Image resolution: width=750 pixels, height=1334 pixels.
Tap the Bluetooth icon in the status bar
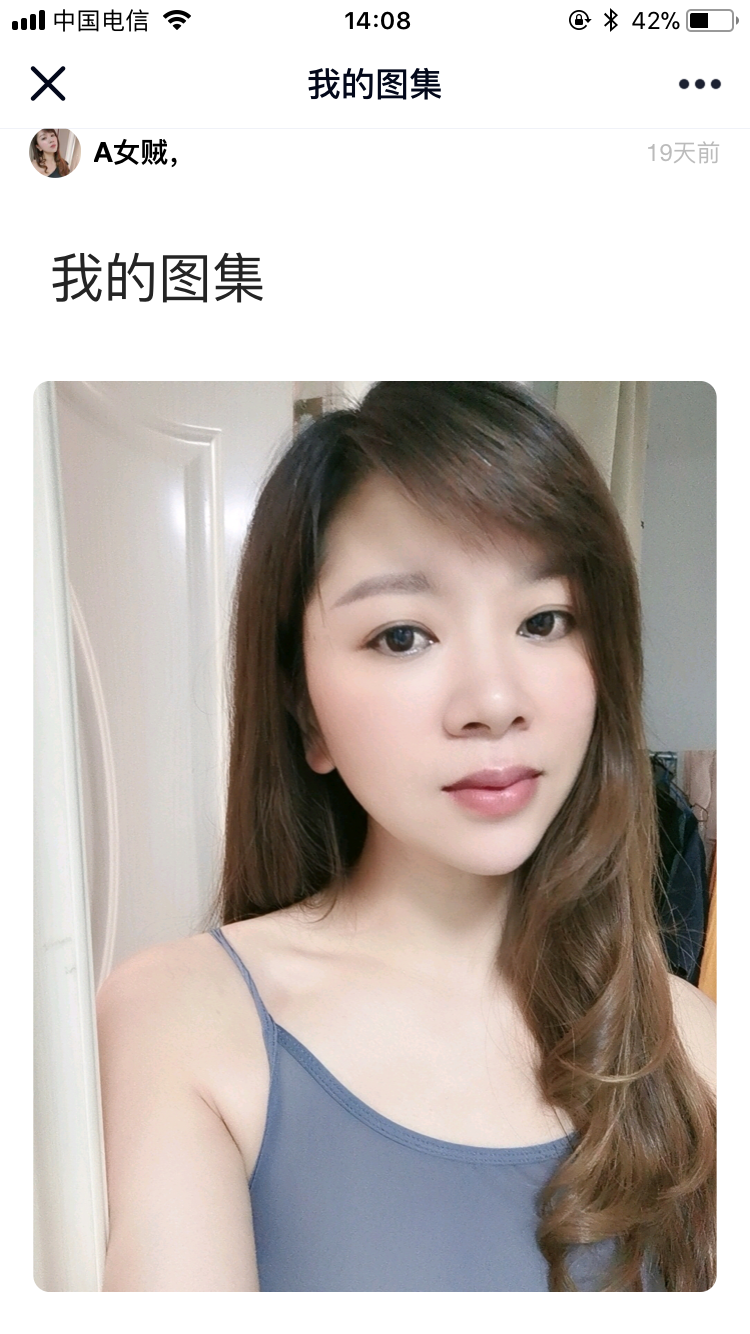pyautogui.click(x=611, y=19)
